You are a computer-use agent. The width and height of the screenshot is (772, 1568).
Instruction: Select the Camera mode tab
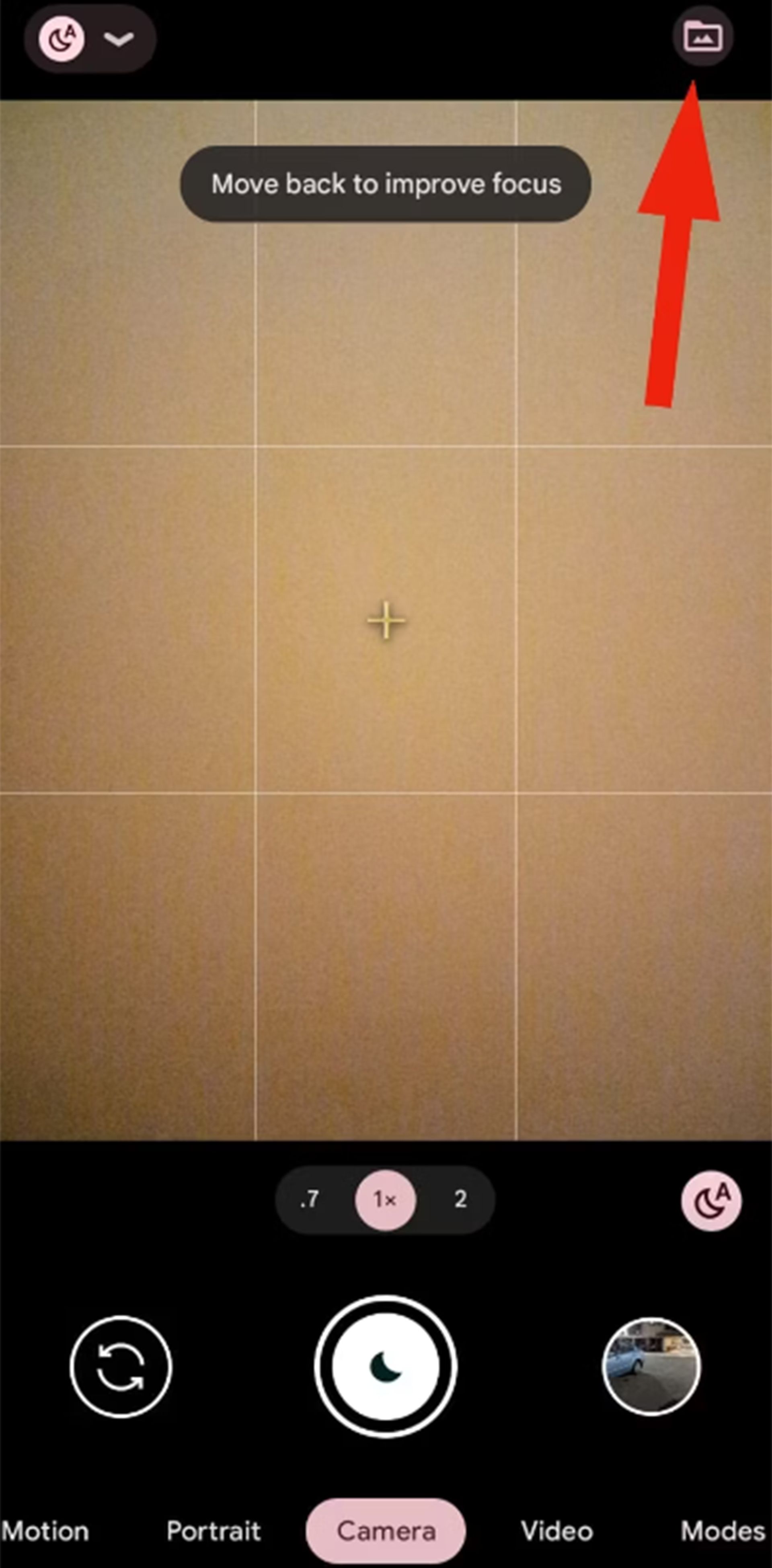coord(386,1531)
